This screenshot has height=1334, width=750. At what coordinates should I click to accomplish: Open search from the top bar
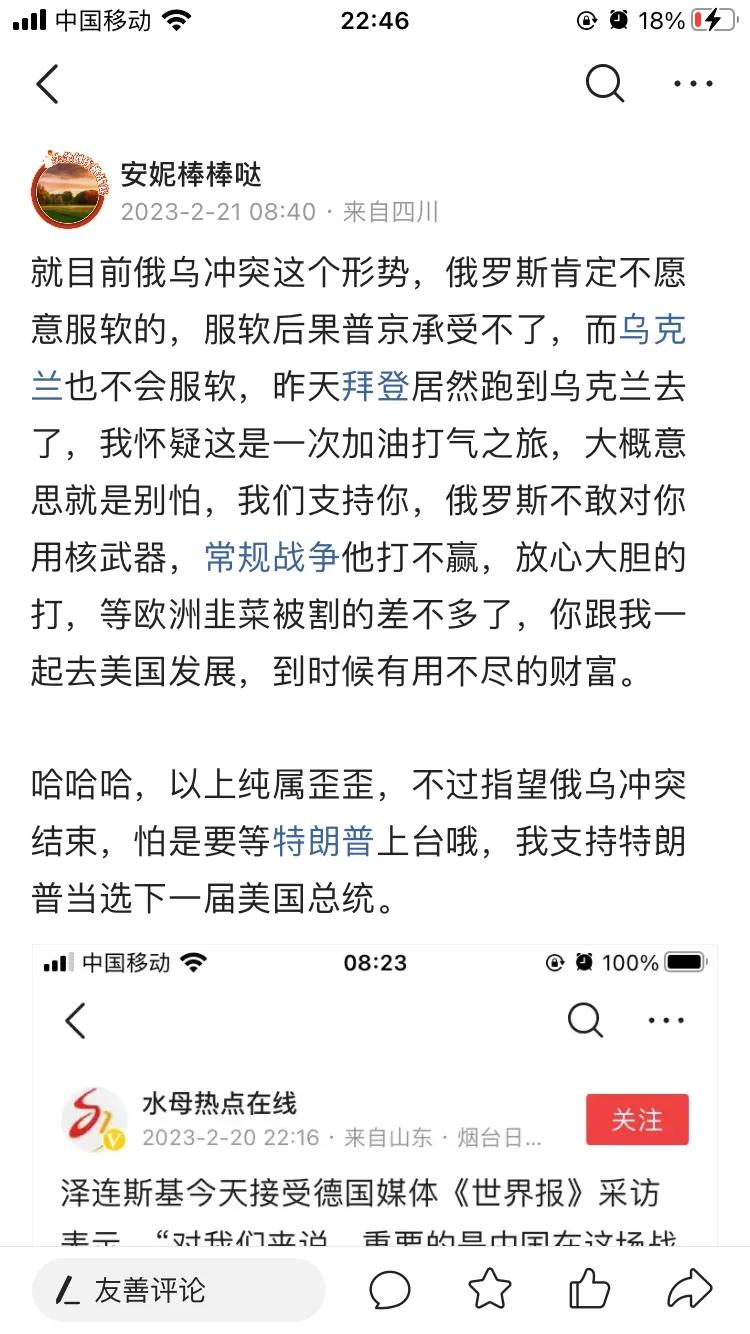[x=604, y=84]
